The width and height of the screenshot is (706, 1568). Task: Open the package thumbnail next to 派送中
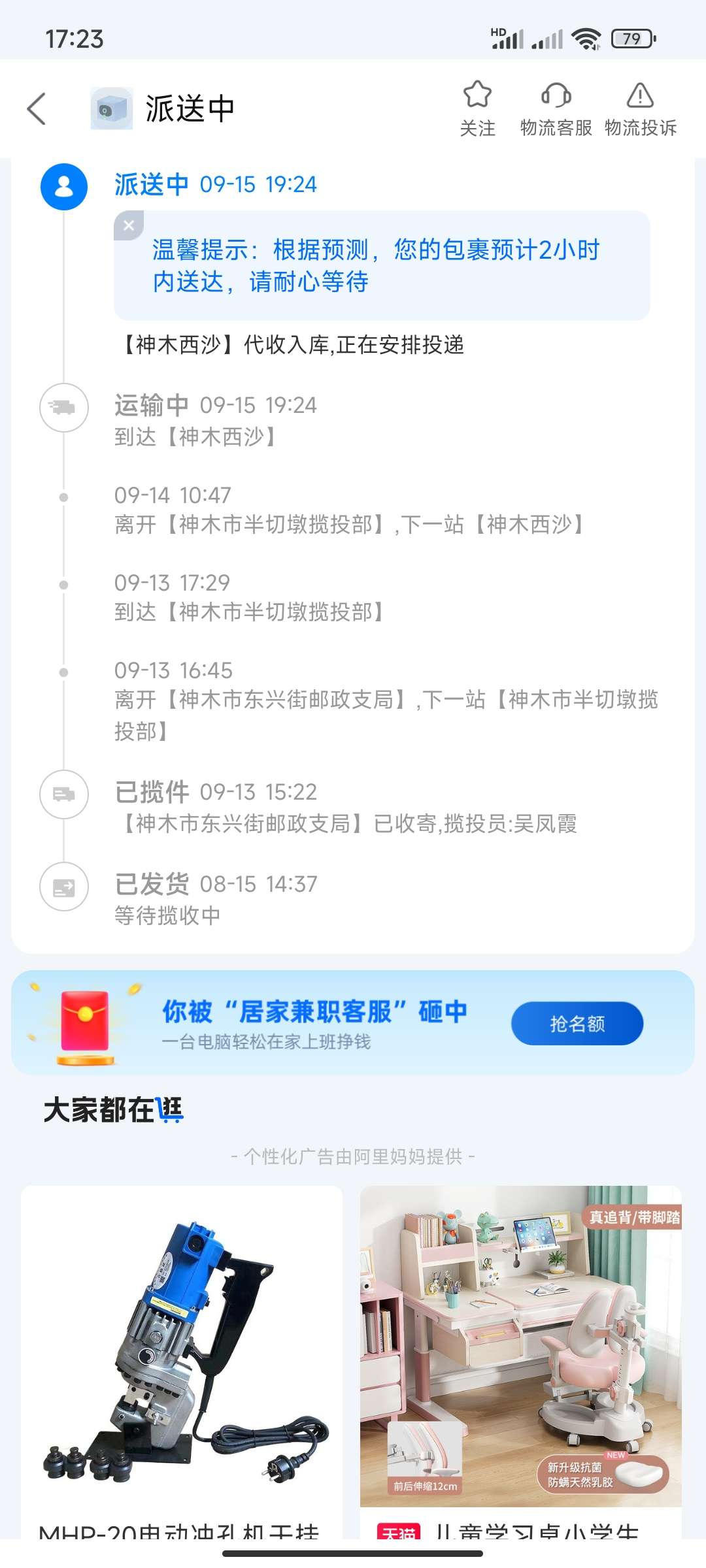pos(111,108)
